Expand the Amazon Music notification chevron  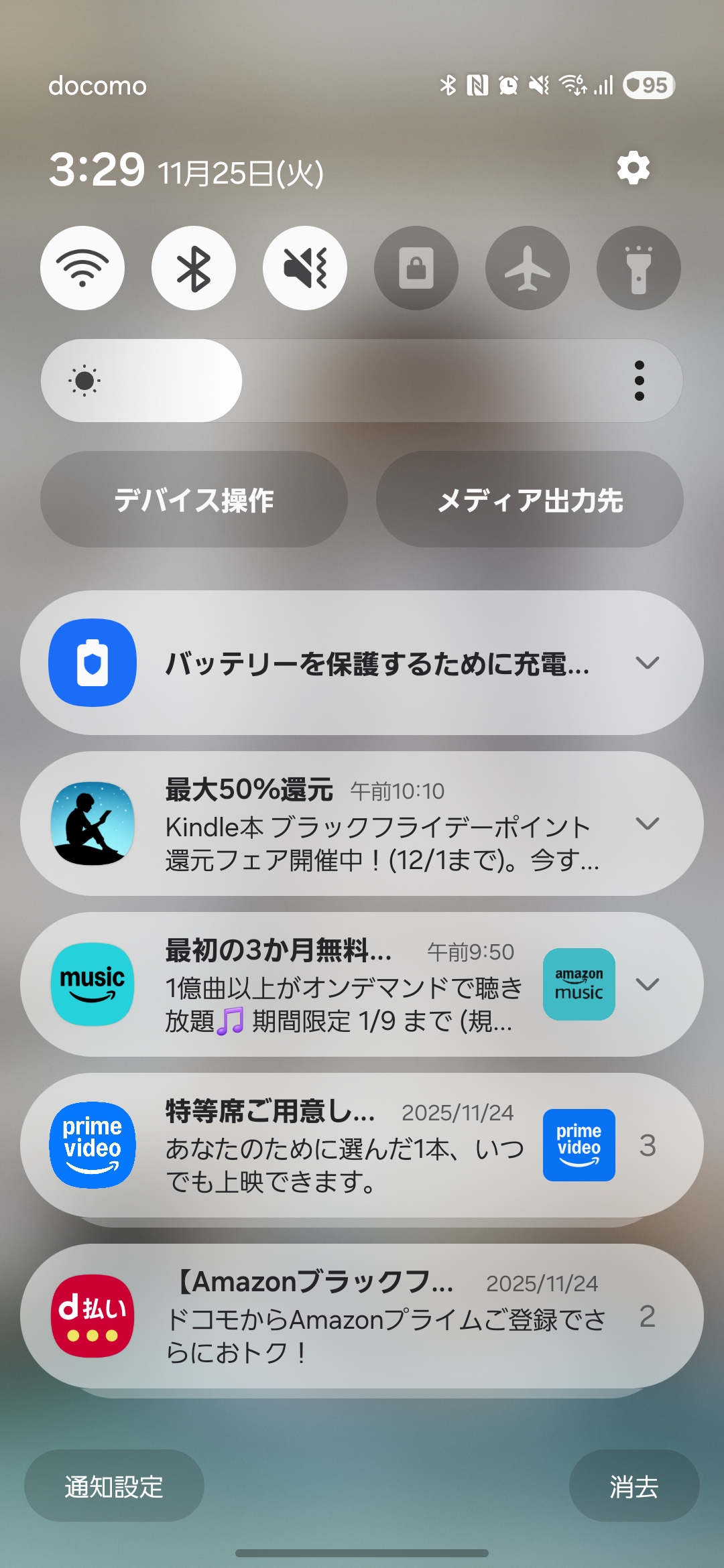pyautogui.click(x=647, y=984)
